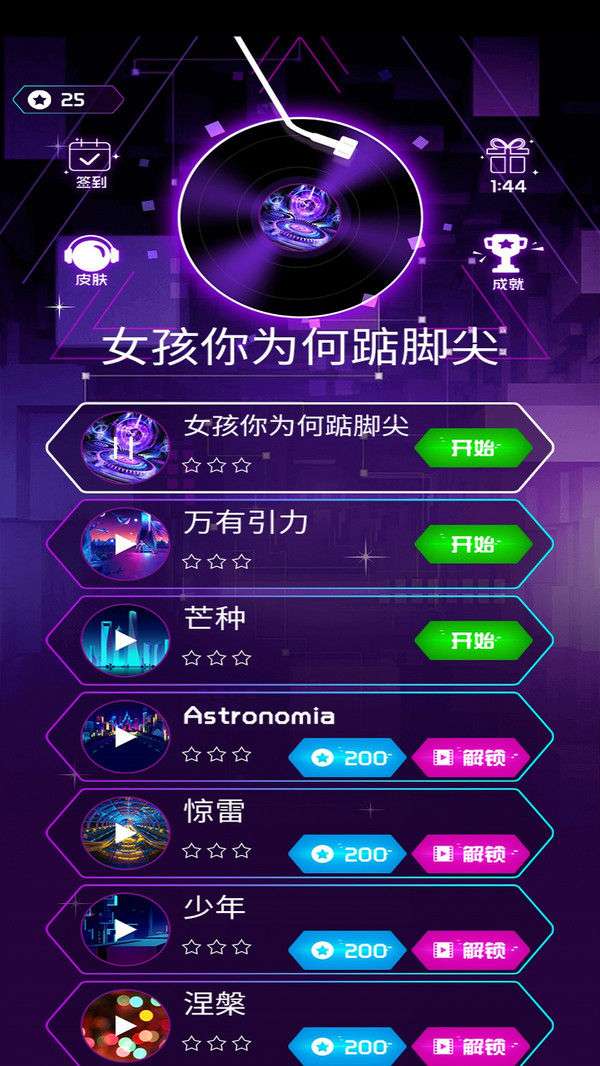Unlock Astronomia by watching a video
Image resolution: width=600 pixels, height=1066 pixels.
tap(470, 758)
